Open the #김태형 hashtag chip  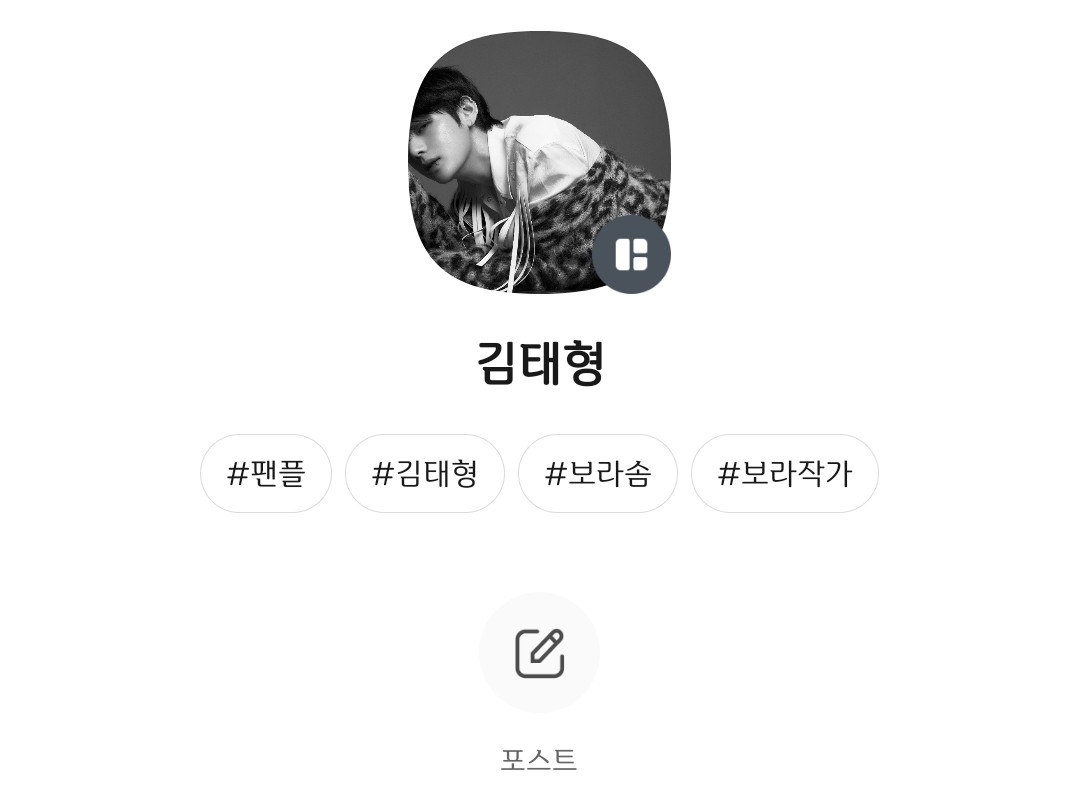[425, 473]
